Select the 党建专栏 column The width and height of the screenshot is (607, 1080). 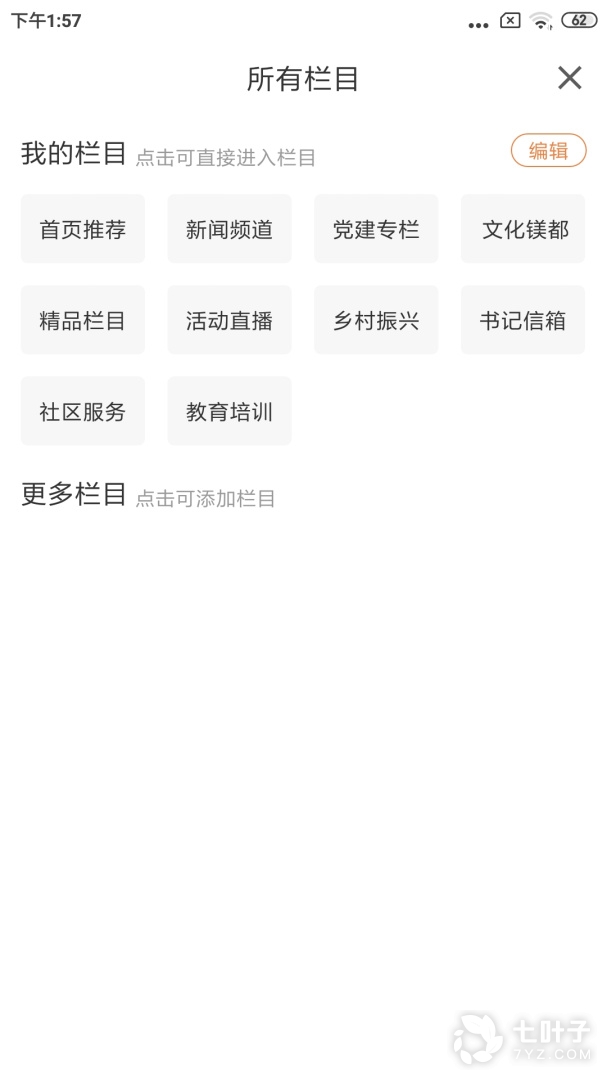[376, 230]
